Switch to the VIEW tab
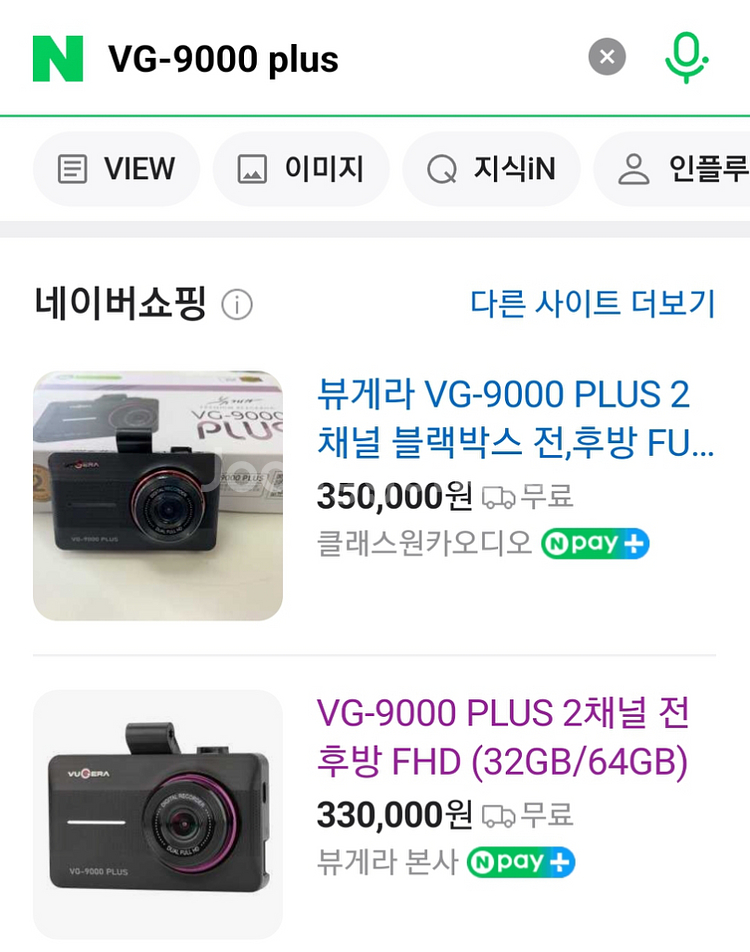Screen dimensions: 750x952 pyautogui.click(x=116, y=170)
